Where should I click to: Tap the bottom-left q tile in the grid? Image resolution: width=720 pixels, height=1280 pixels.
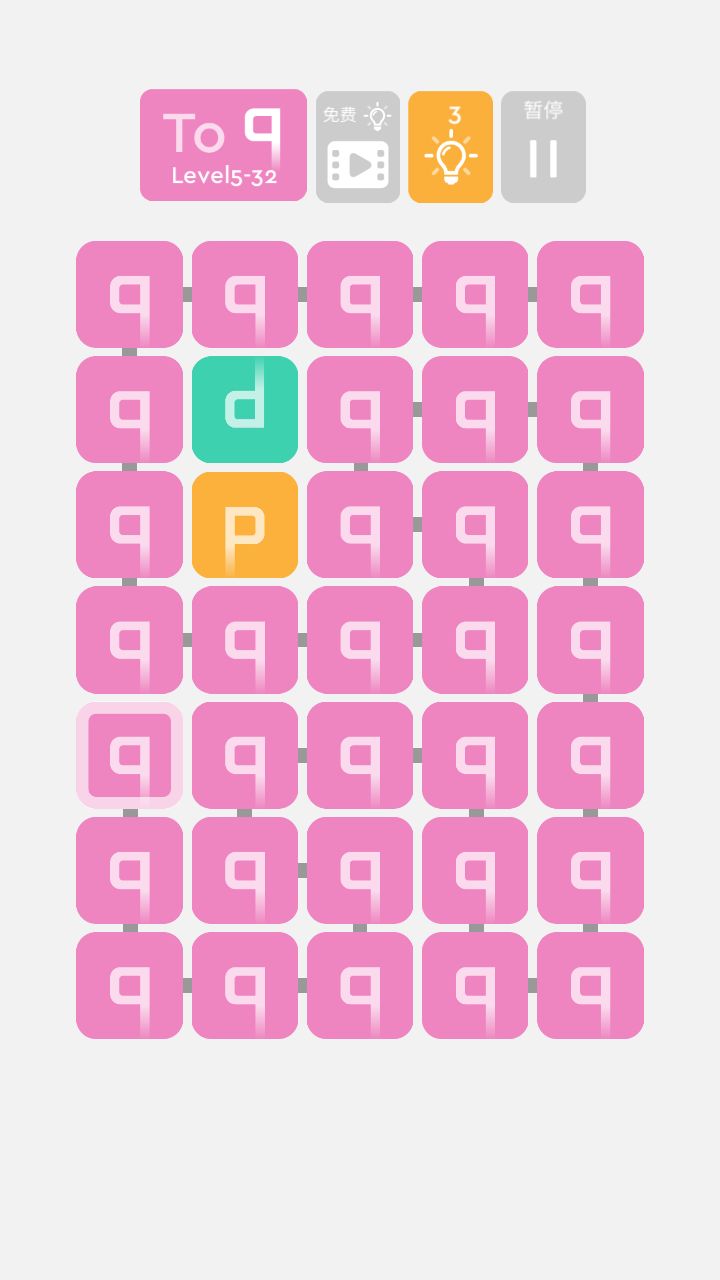point(129,985)
